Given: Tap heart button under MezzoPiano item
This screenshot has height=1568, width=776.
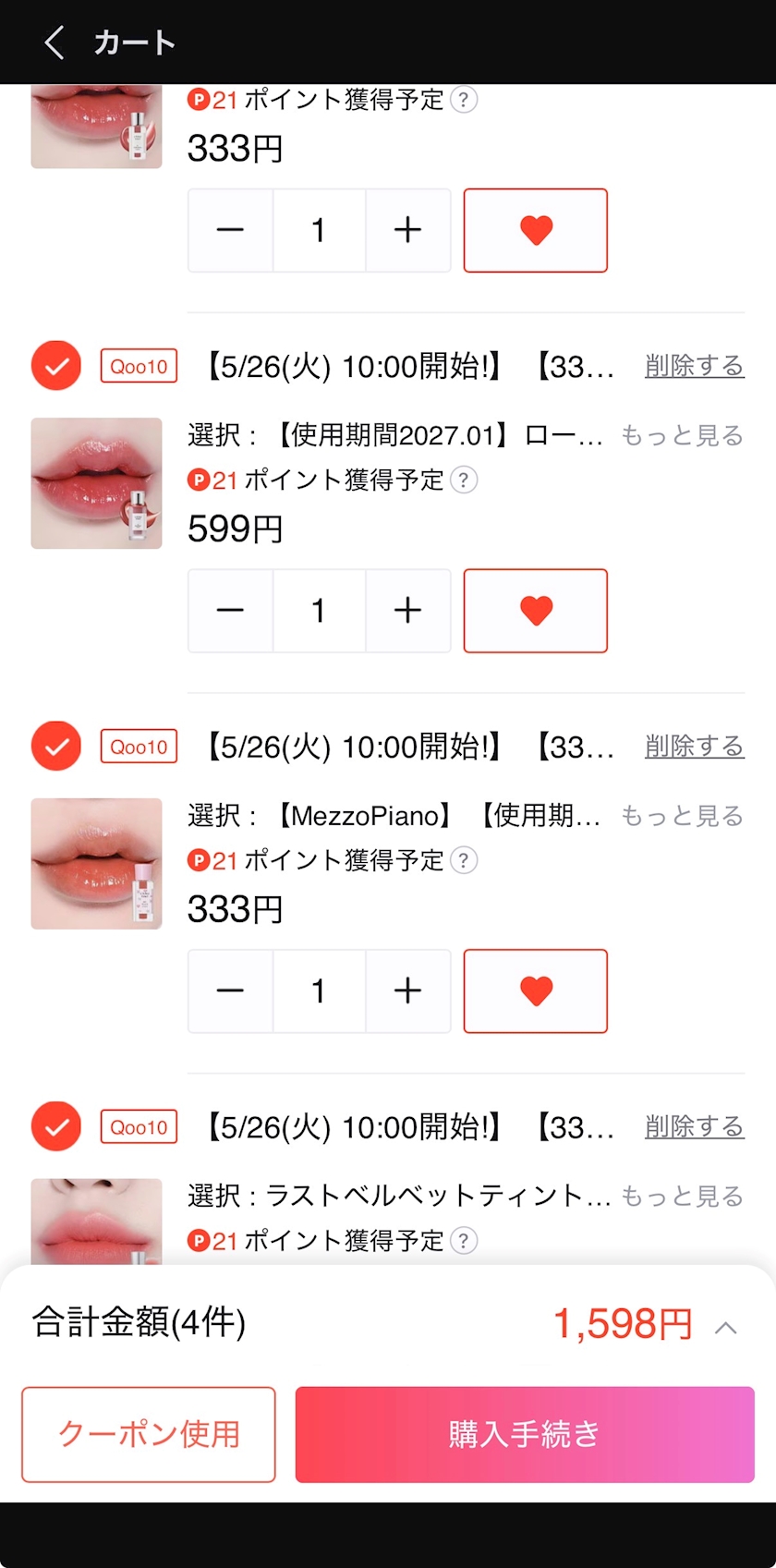Looking at the screenshot, I should point(536,991).
